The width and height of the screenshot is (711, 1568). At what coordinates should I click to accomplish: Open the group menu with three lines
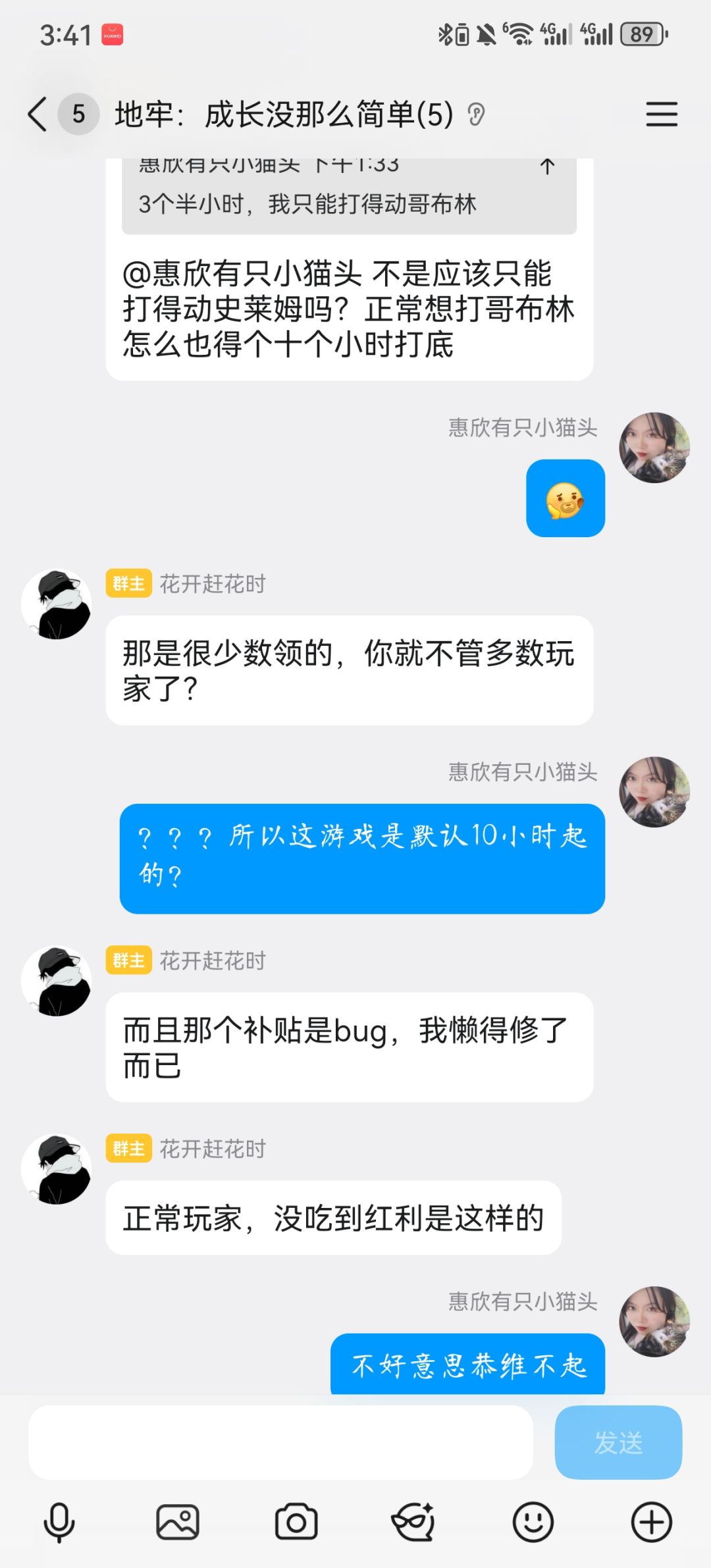click(x=661, y=115)
